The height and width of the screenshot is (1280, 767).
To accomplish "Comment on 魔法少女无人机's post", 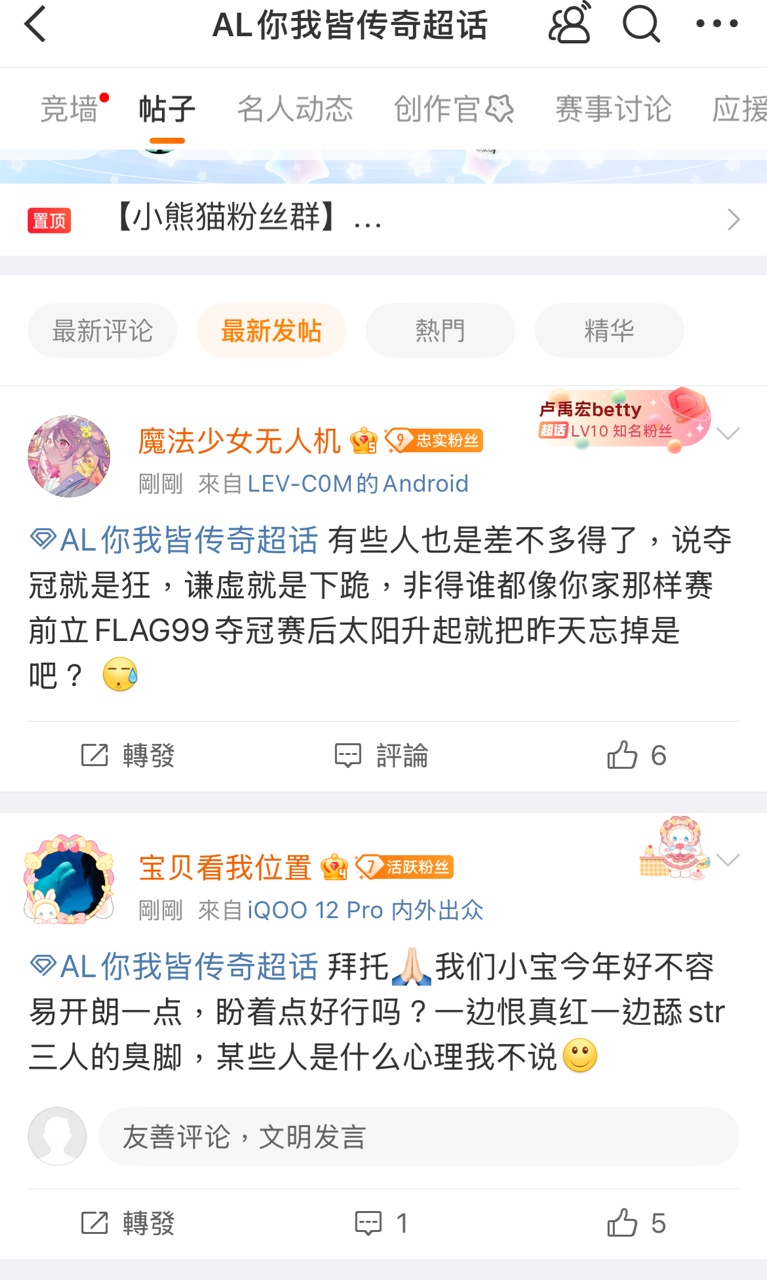I will click(382, 756).
